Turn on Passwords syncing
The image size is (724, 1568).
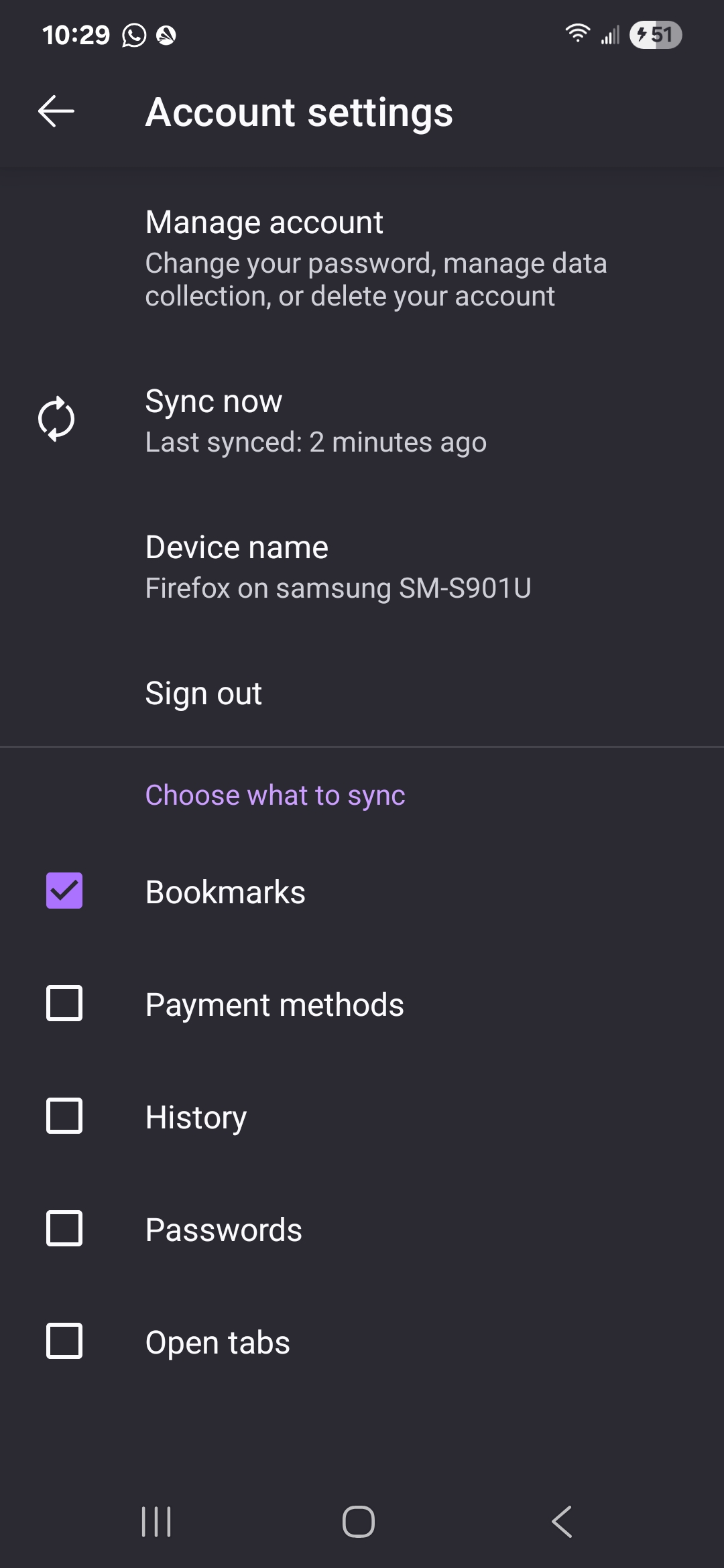coord(64,1228)
